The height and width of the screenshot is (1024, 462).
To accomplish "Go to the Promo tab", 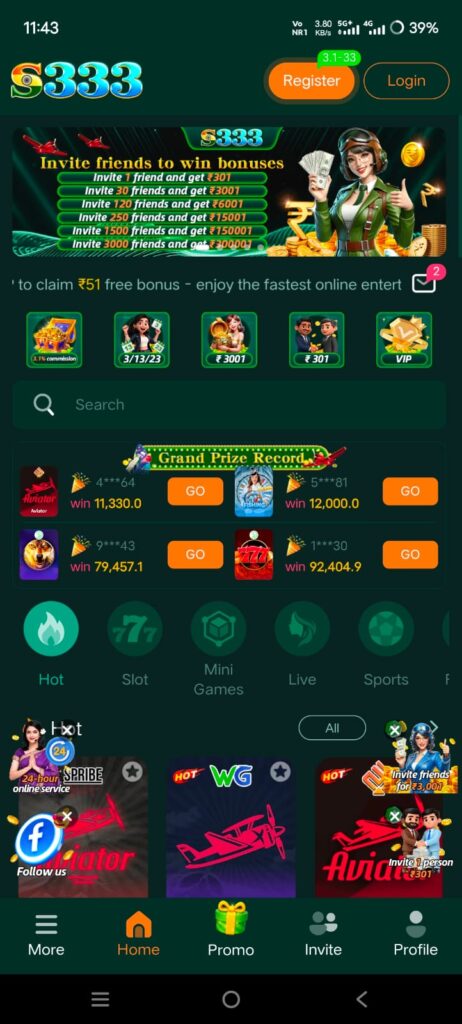I will (x=231, y=930).
